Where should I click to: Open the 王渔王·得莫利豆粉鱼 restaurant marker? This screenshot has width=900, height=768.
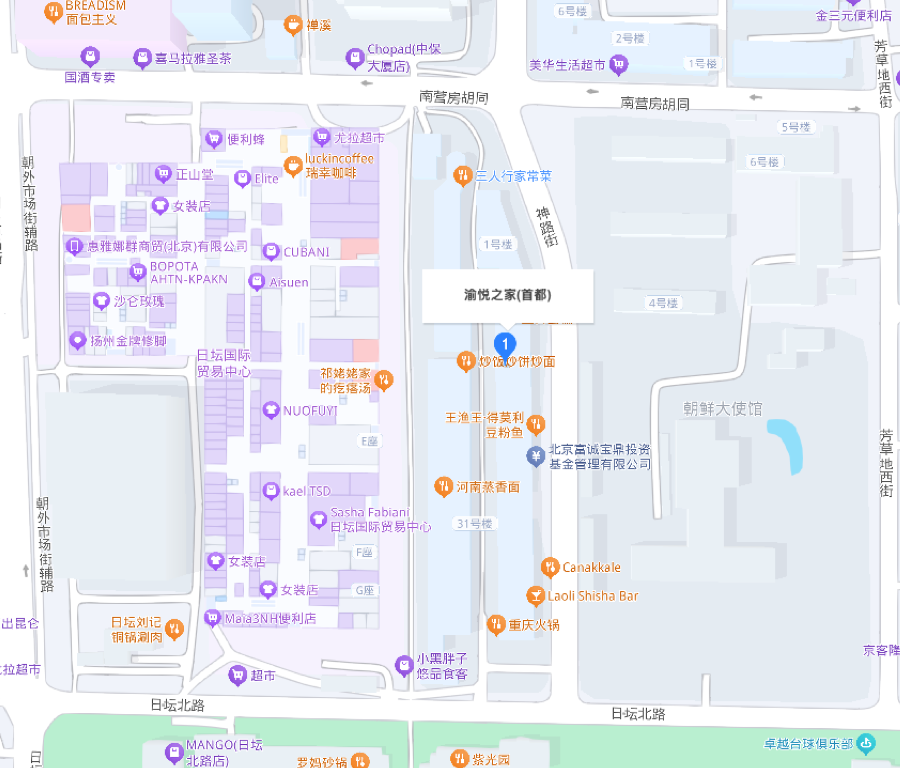(535, 424)
